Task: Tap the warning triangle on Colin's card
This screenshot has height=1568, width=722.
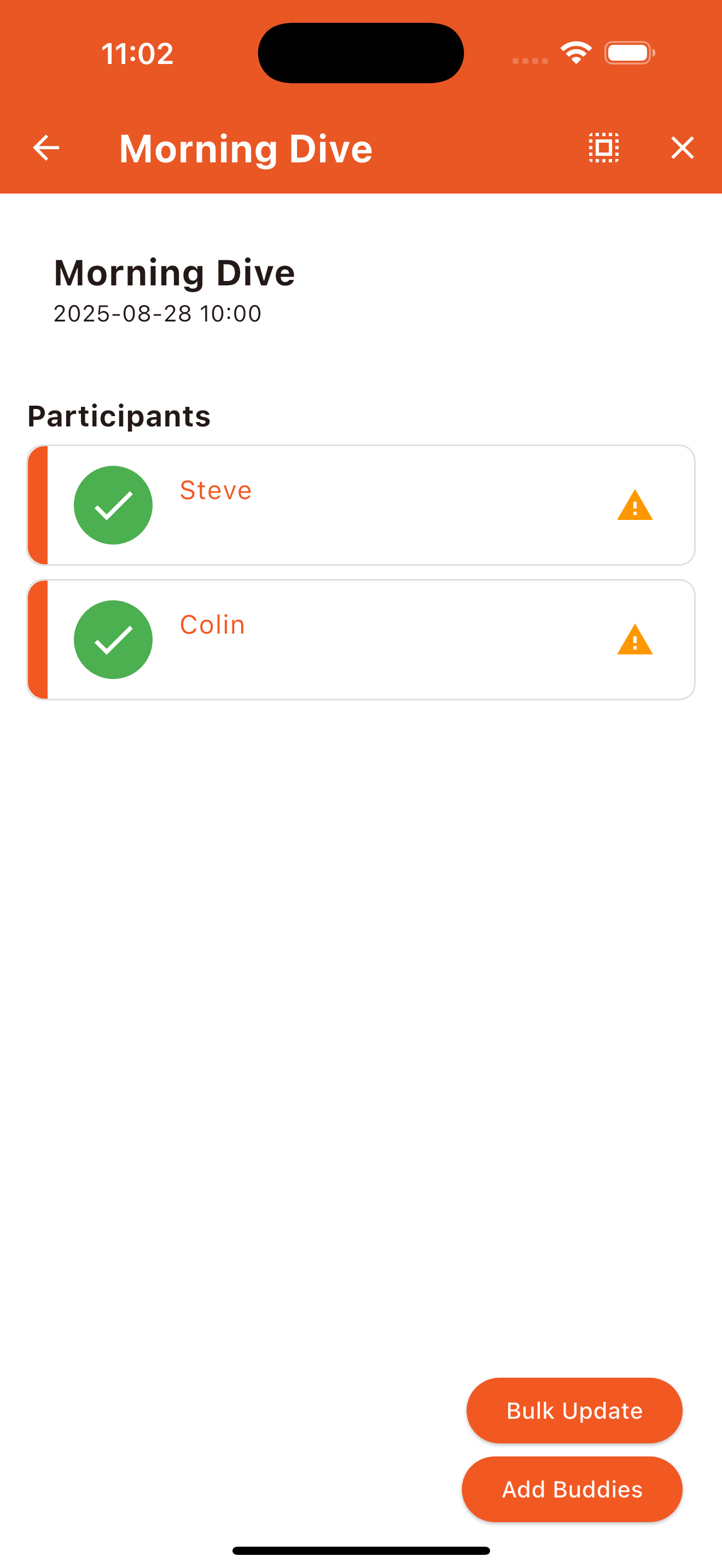Action: click(634, 640)
